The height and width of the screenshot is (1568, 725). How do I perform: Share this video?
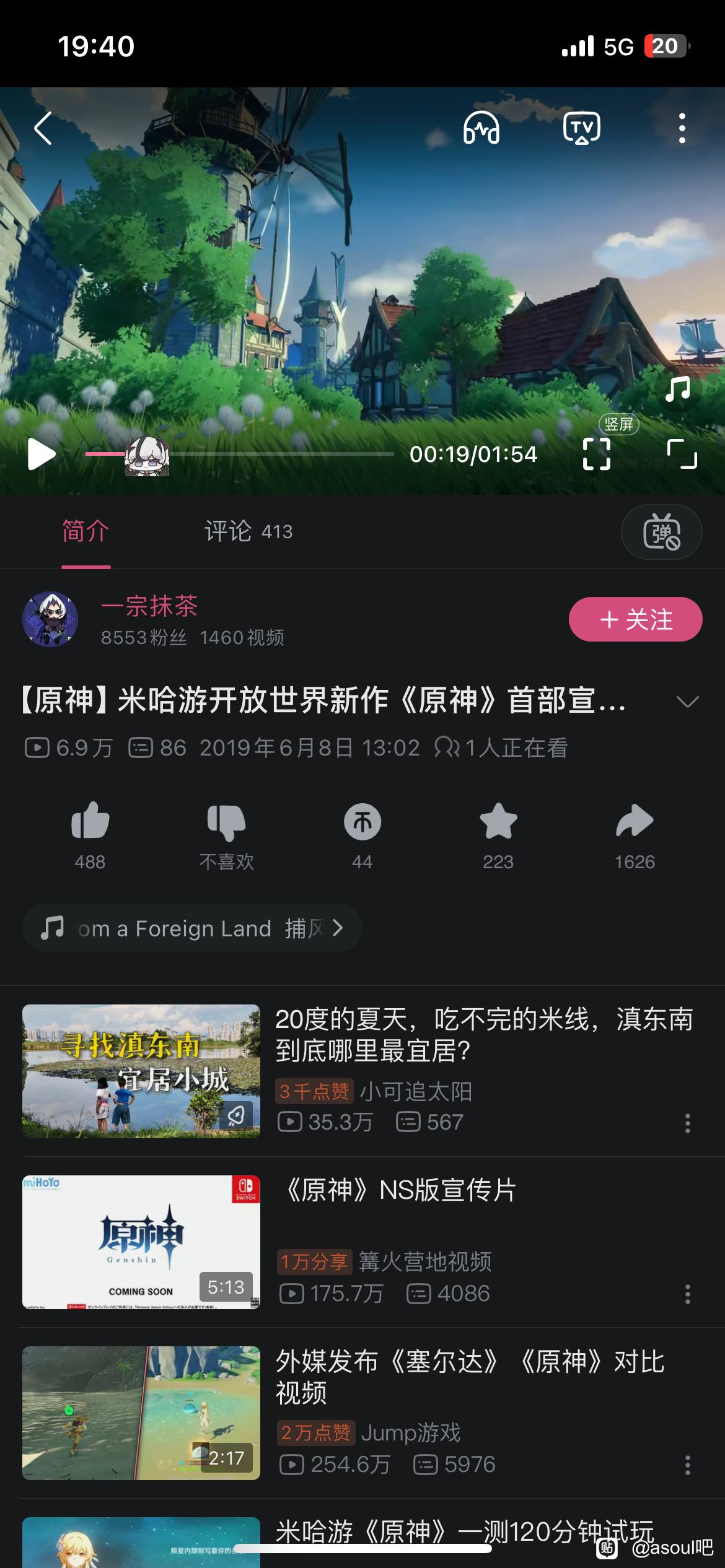point(635,822)
